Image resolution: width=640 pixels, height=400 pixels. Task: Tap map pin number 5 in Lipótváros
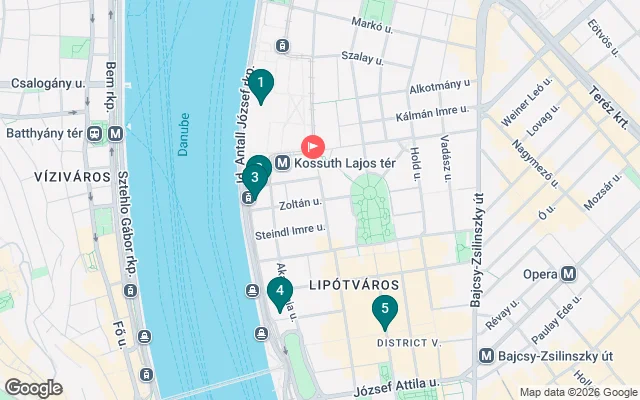383,310
